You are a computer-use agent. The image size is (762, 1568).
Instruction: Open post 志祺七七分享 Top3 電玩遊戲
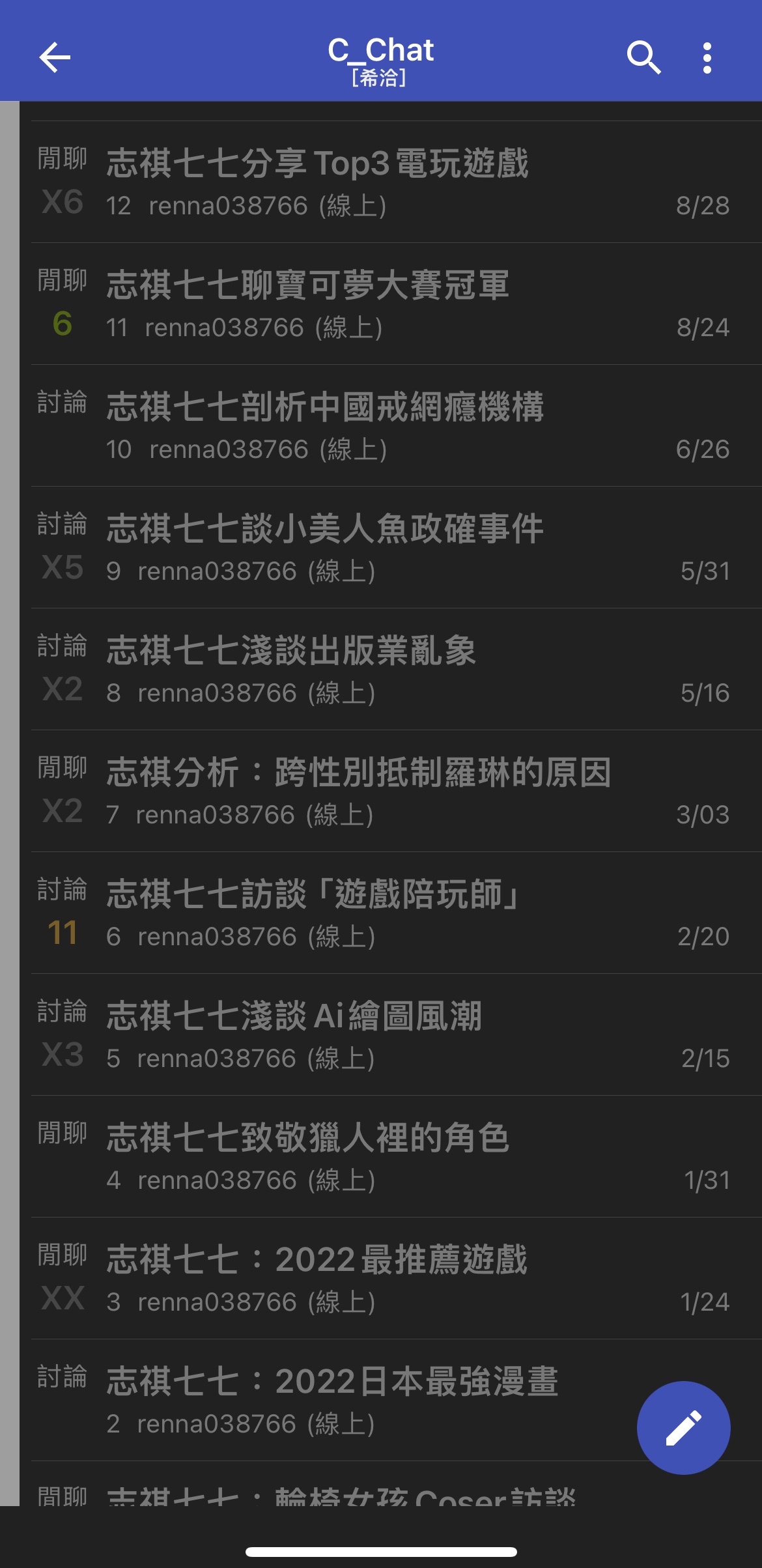(391, 182)
